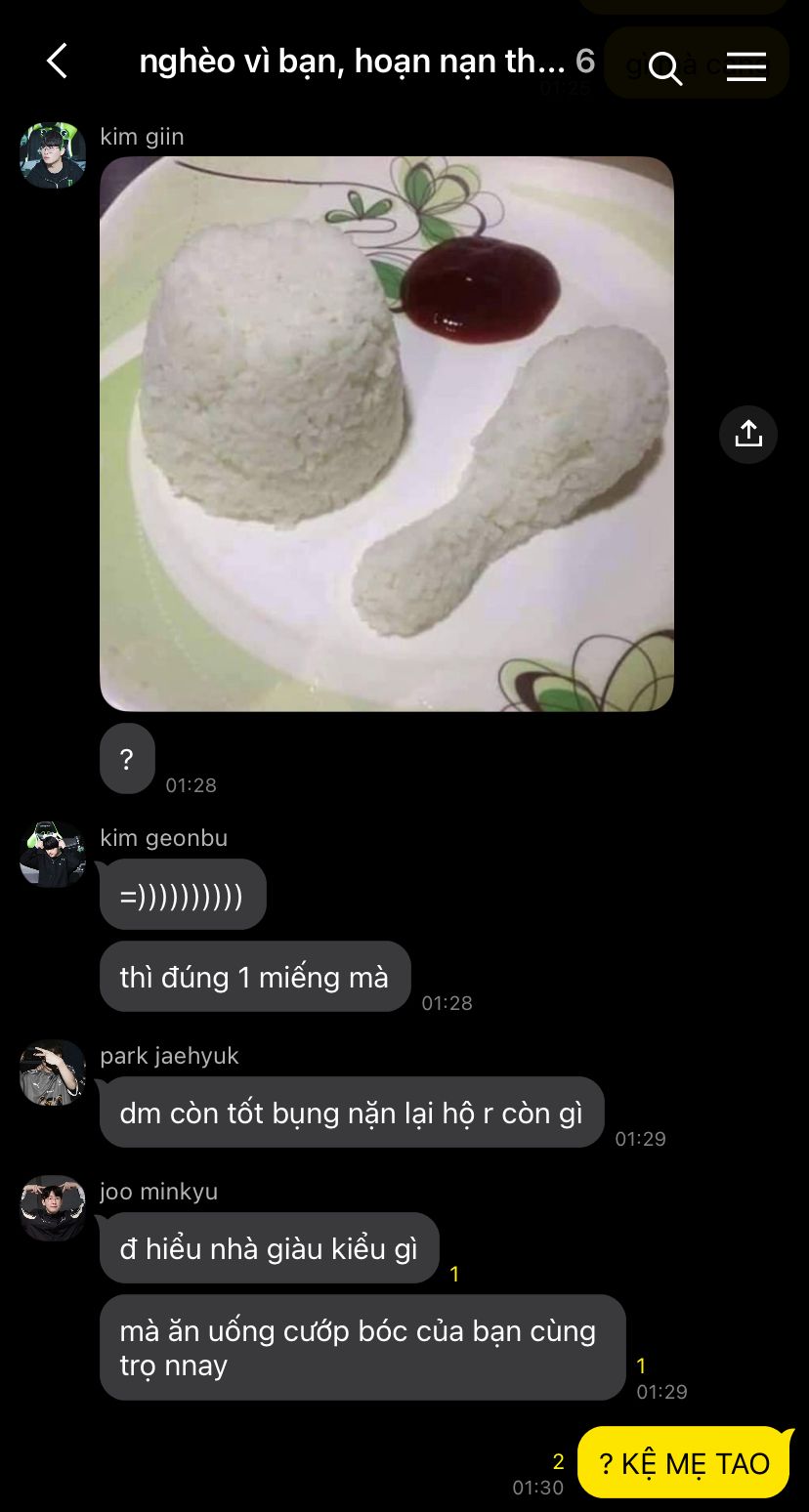The image size is (809, 1512).
Task: Open the rice photo from kim giin
Action: pos(387,434)
